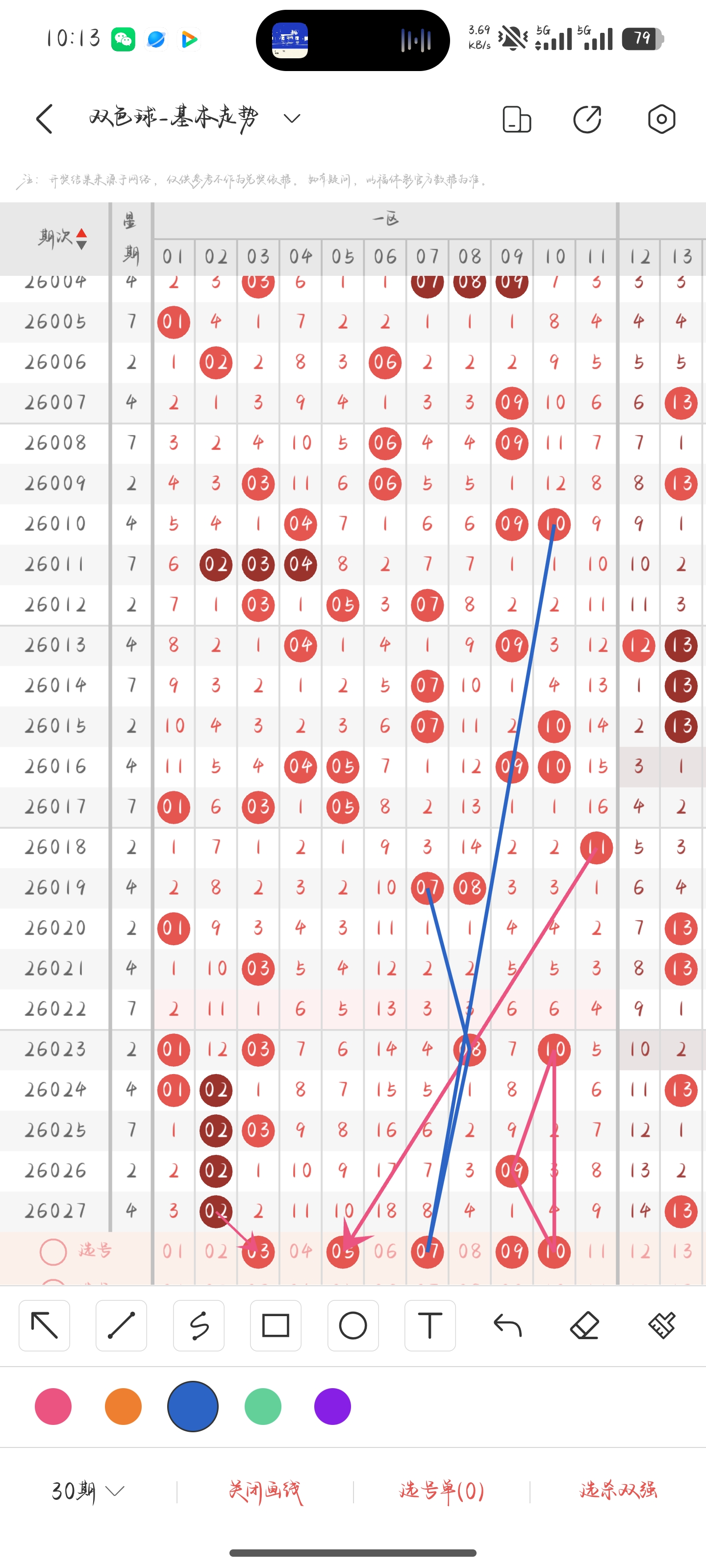The height and width of the screenshot is (1568, 706).
Task: Clear all drawings with the brush icon
Action: [661, 1325]
